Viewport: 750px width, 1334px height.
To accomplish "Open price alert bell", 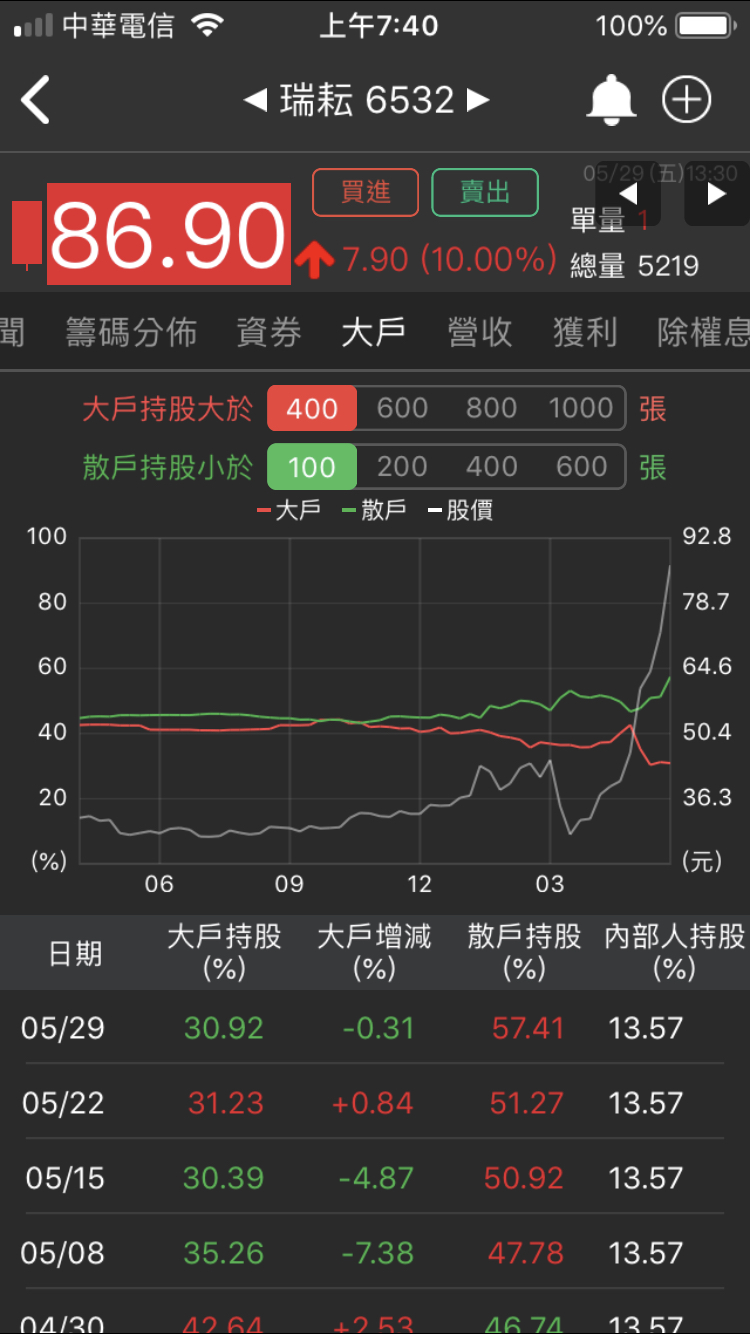I will pos(611,100).
